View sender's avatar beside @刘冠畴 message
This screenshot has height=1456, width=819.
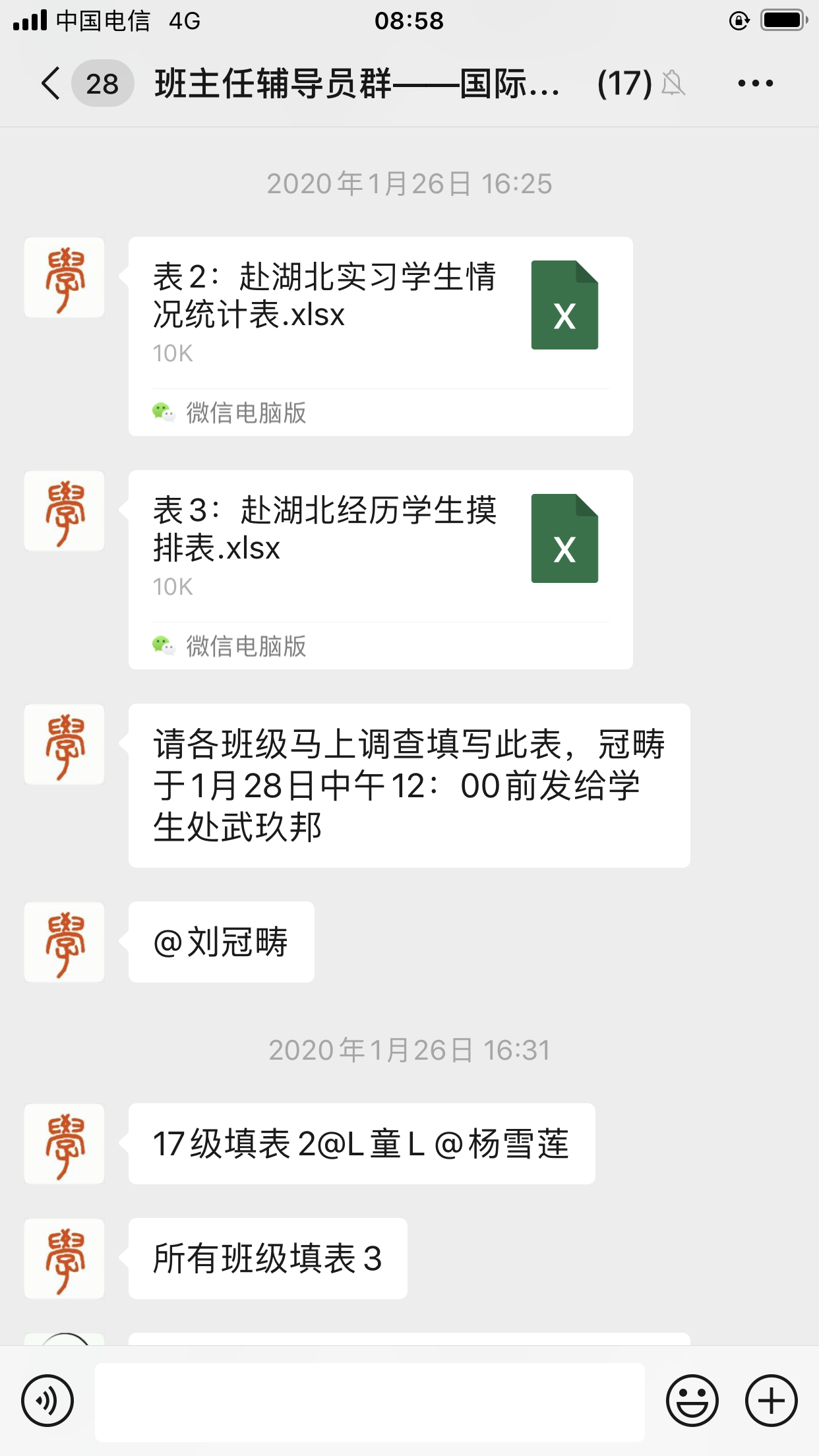coord(65,942)
